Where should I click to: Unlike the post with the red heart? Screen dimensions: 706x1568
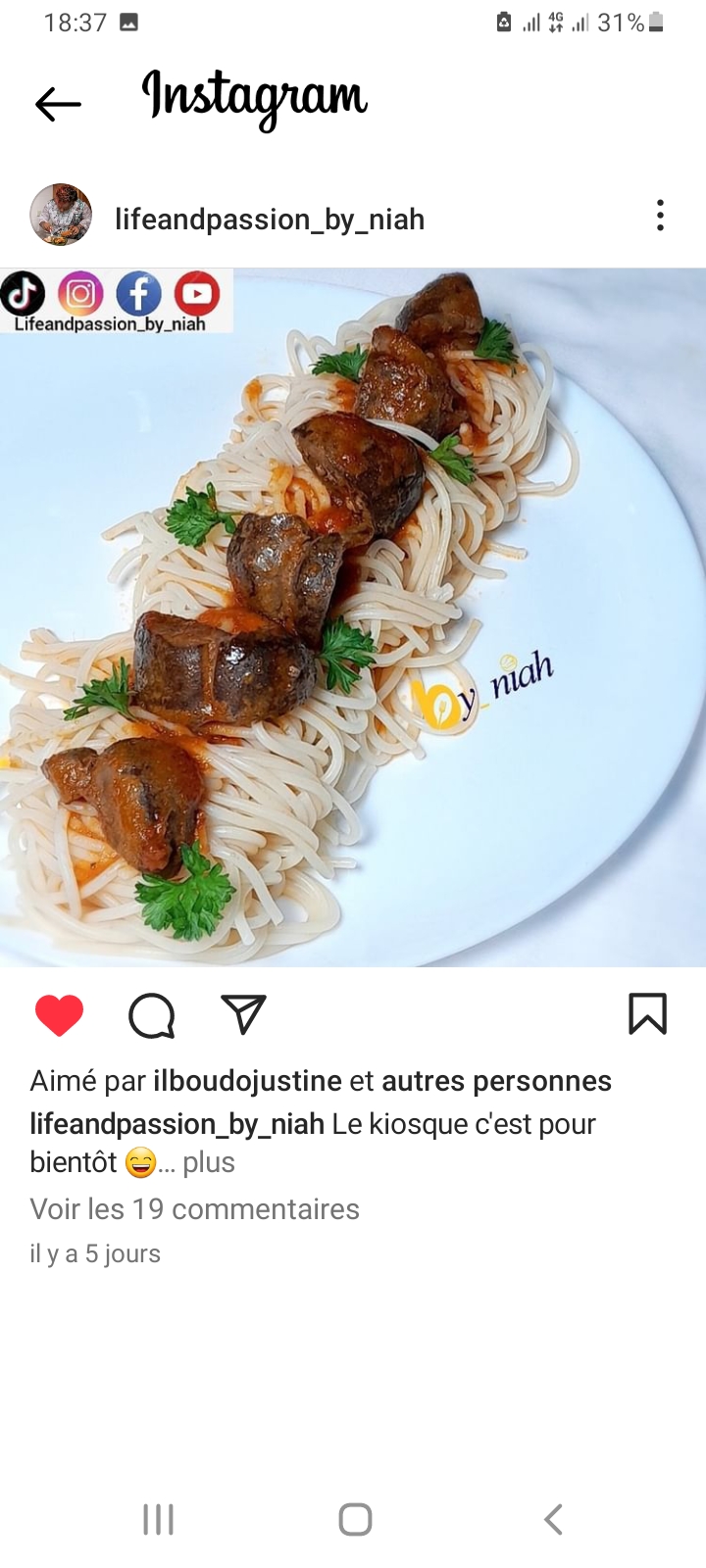tap(59, 1015)
